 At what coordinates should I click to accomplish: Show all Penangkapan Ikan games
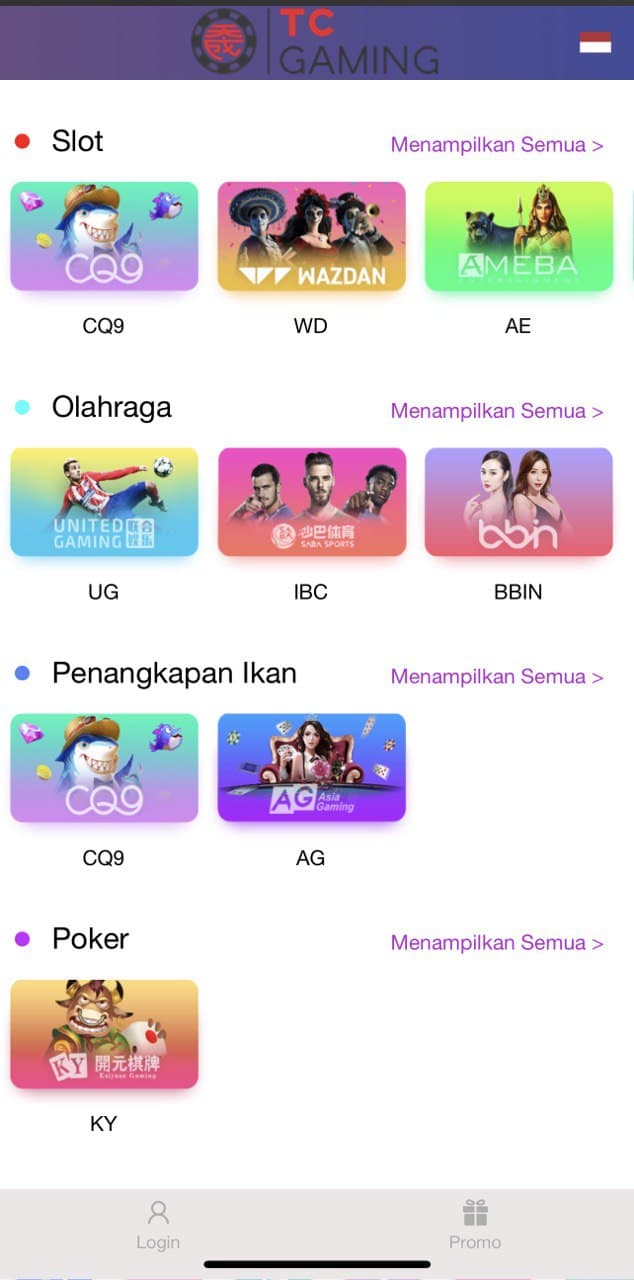pyautogui.click(x=497, y=677)
